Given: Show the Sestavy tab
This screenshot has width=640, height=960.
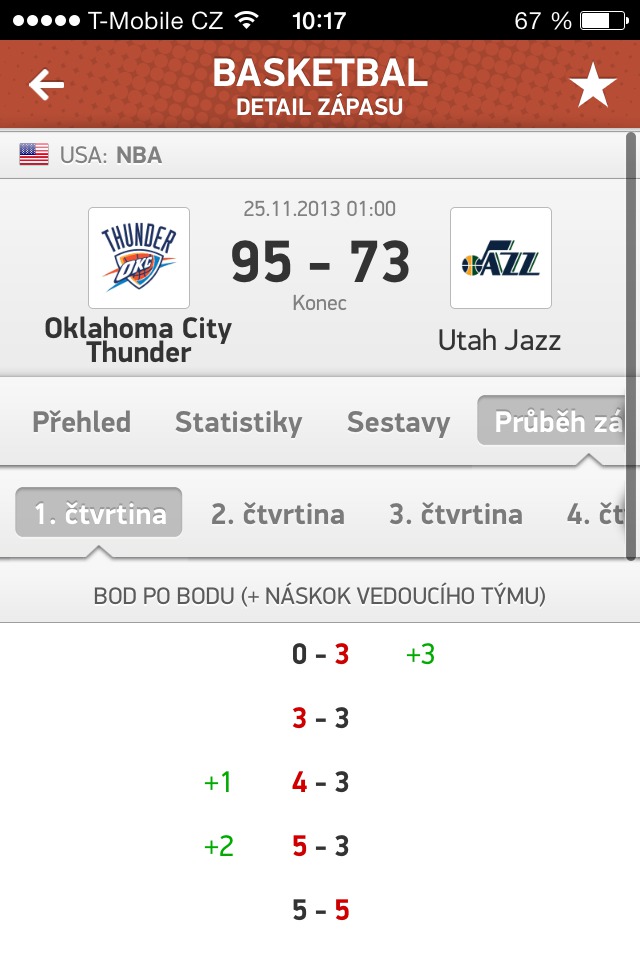Looking at the screenshot, I should click(398, 422).
